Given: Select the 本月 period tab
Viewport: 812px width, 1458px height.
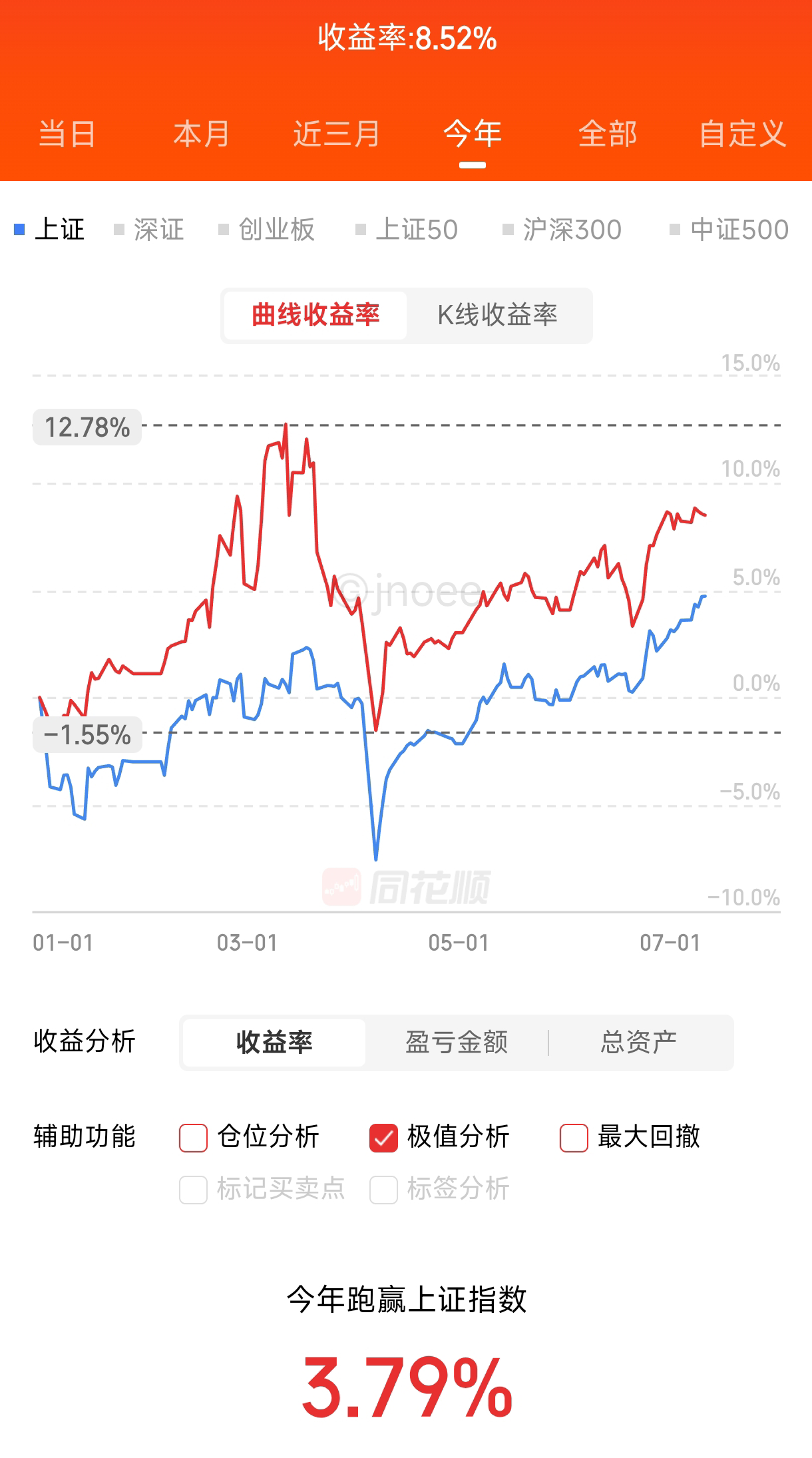Looking at the screenshot, I should [202, 134].
